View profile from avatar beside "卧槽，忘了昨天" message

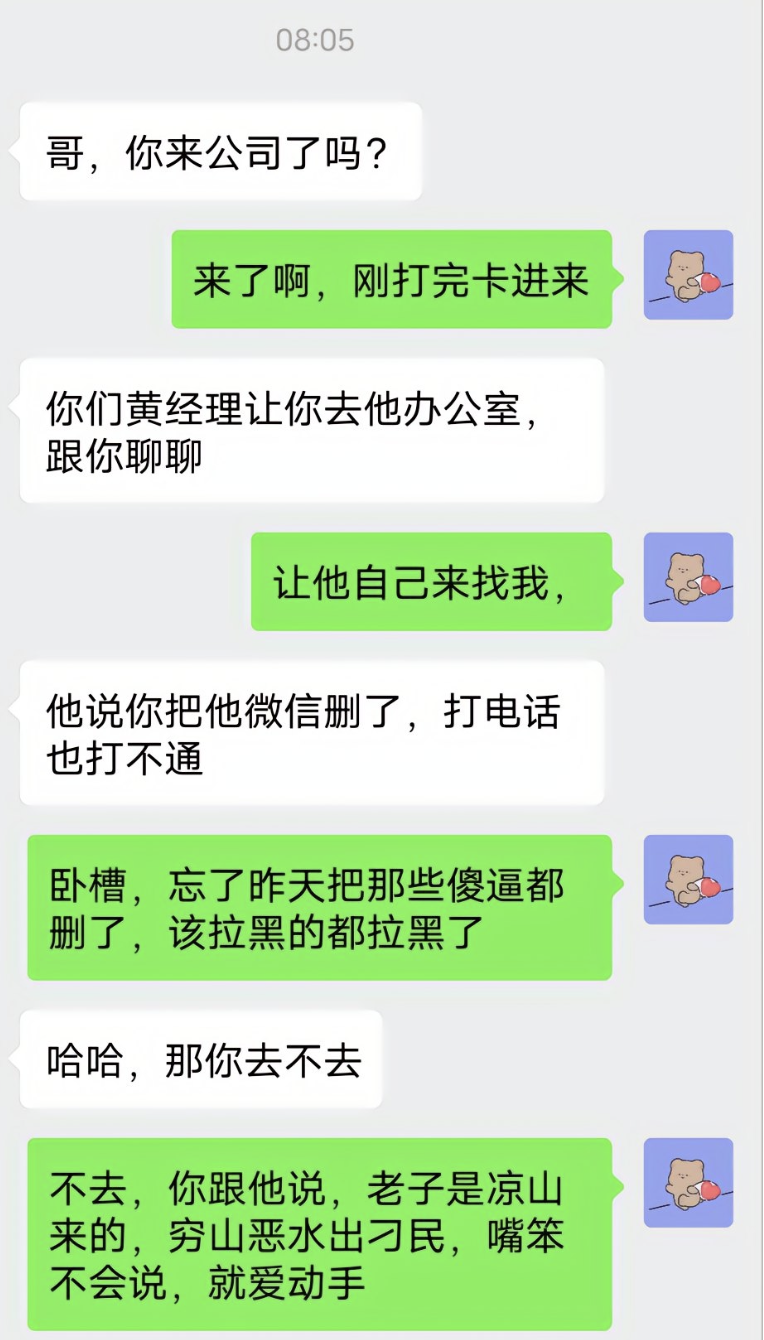(x=688, y=880)
